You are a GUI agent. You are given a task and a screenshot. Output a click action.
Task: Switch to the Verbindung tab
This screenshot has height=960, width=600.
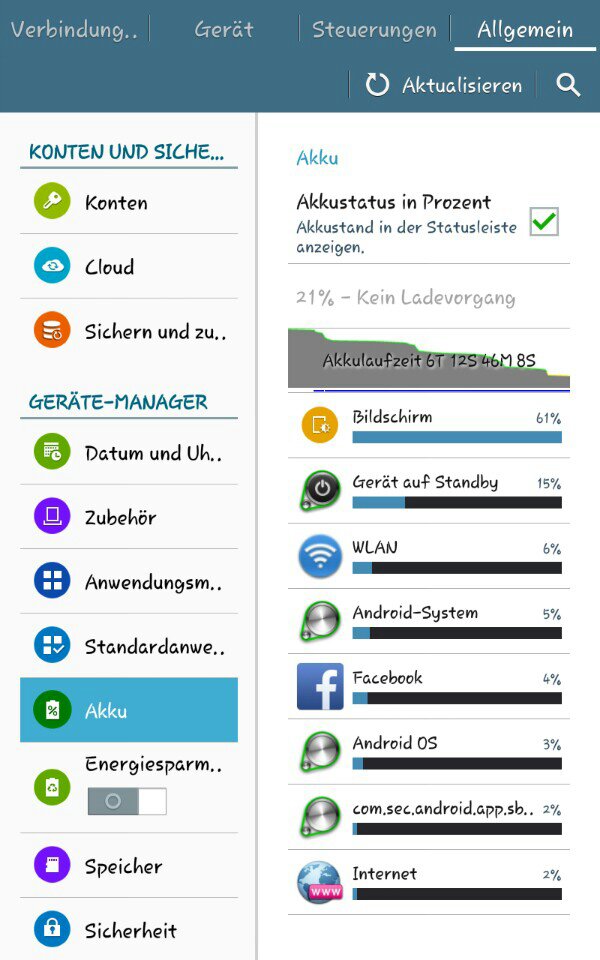point(74,29)
